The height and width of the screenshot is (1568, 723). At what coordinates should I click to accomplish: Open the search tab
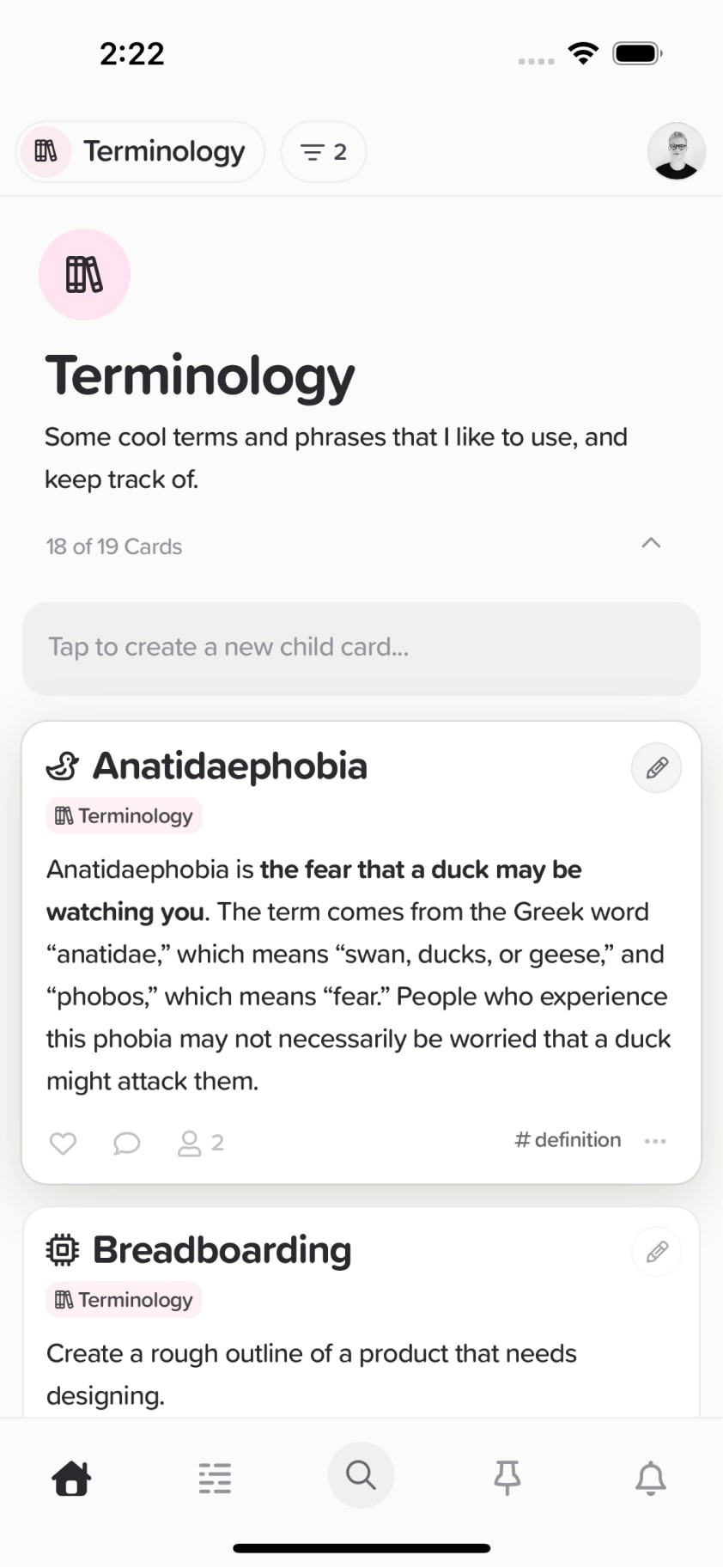[361, 1475]
